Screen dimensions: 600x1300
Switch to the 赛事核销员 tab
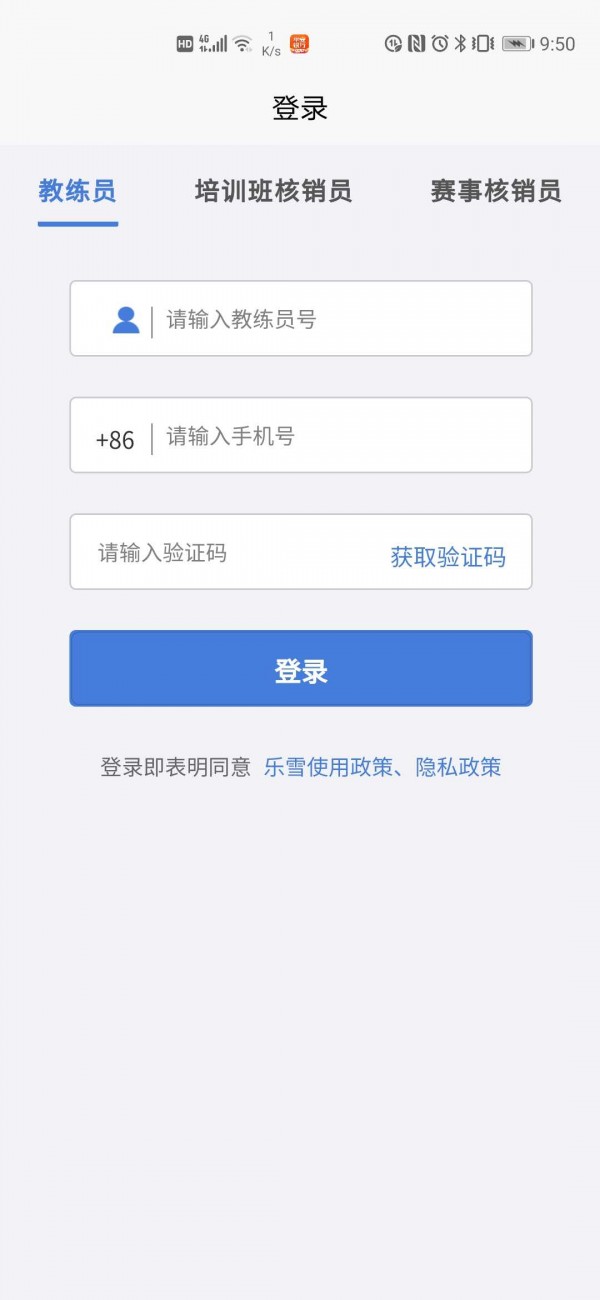[x=495, y=191]
